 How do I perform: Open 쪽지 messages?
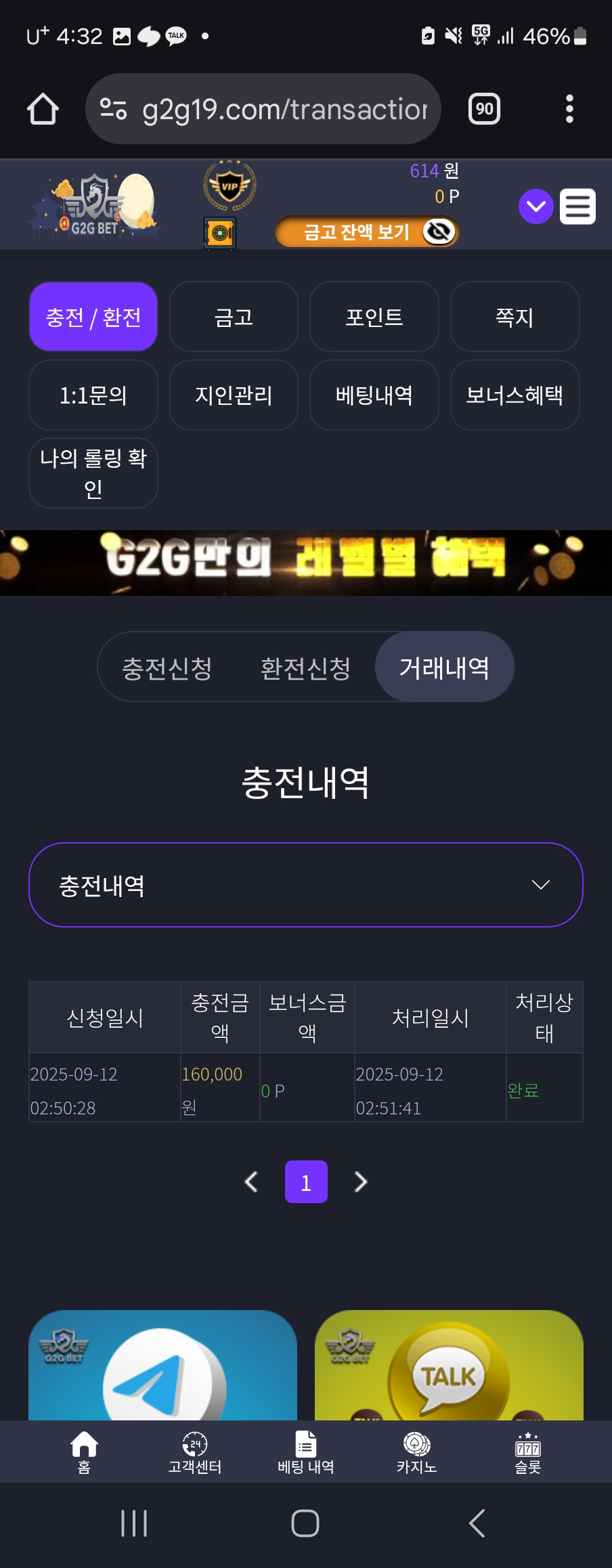click(x=515, y=317)
